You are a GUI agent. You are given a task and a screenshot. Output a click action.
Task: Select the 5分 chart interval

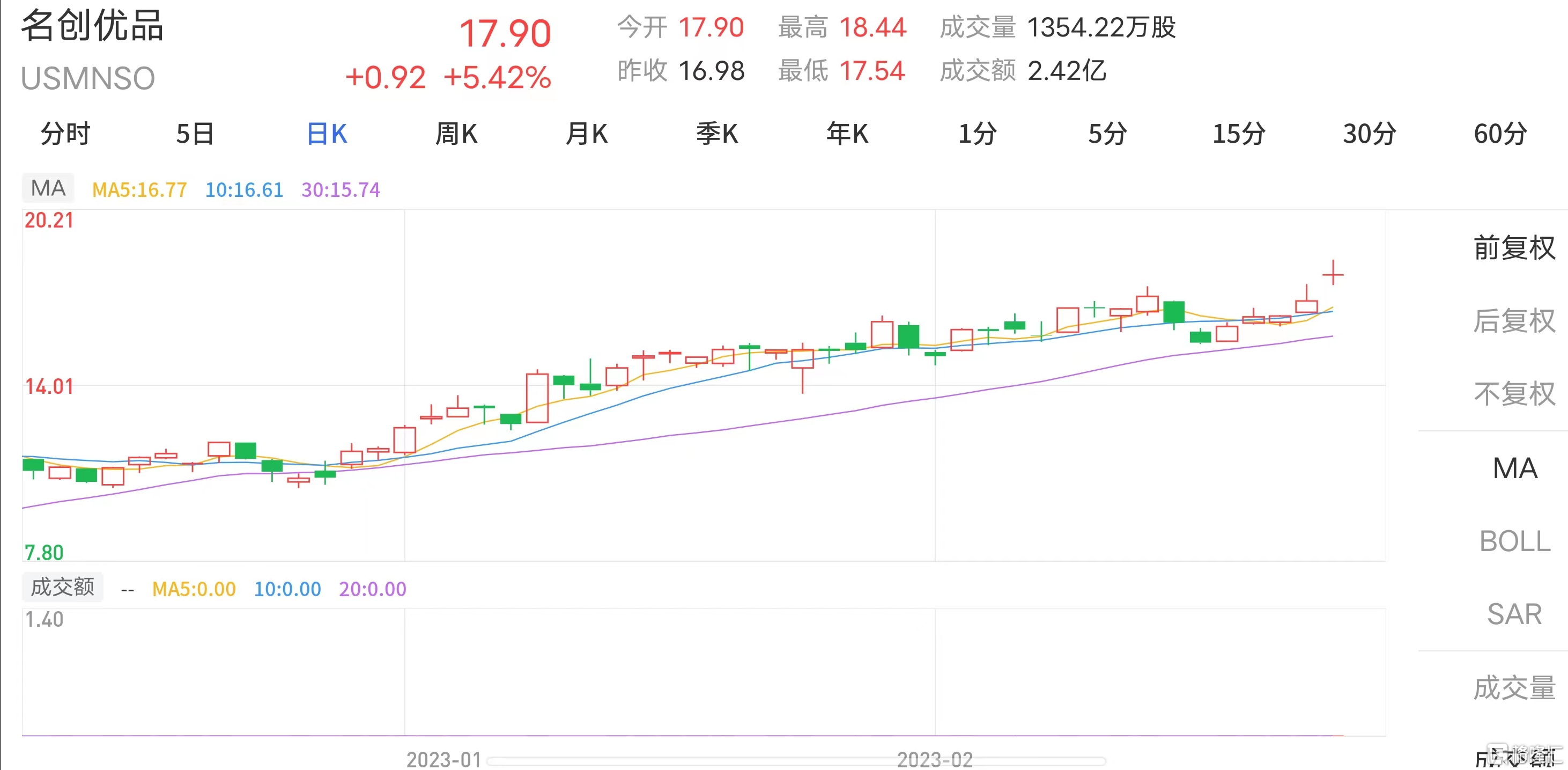(x=1108, y=134)
